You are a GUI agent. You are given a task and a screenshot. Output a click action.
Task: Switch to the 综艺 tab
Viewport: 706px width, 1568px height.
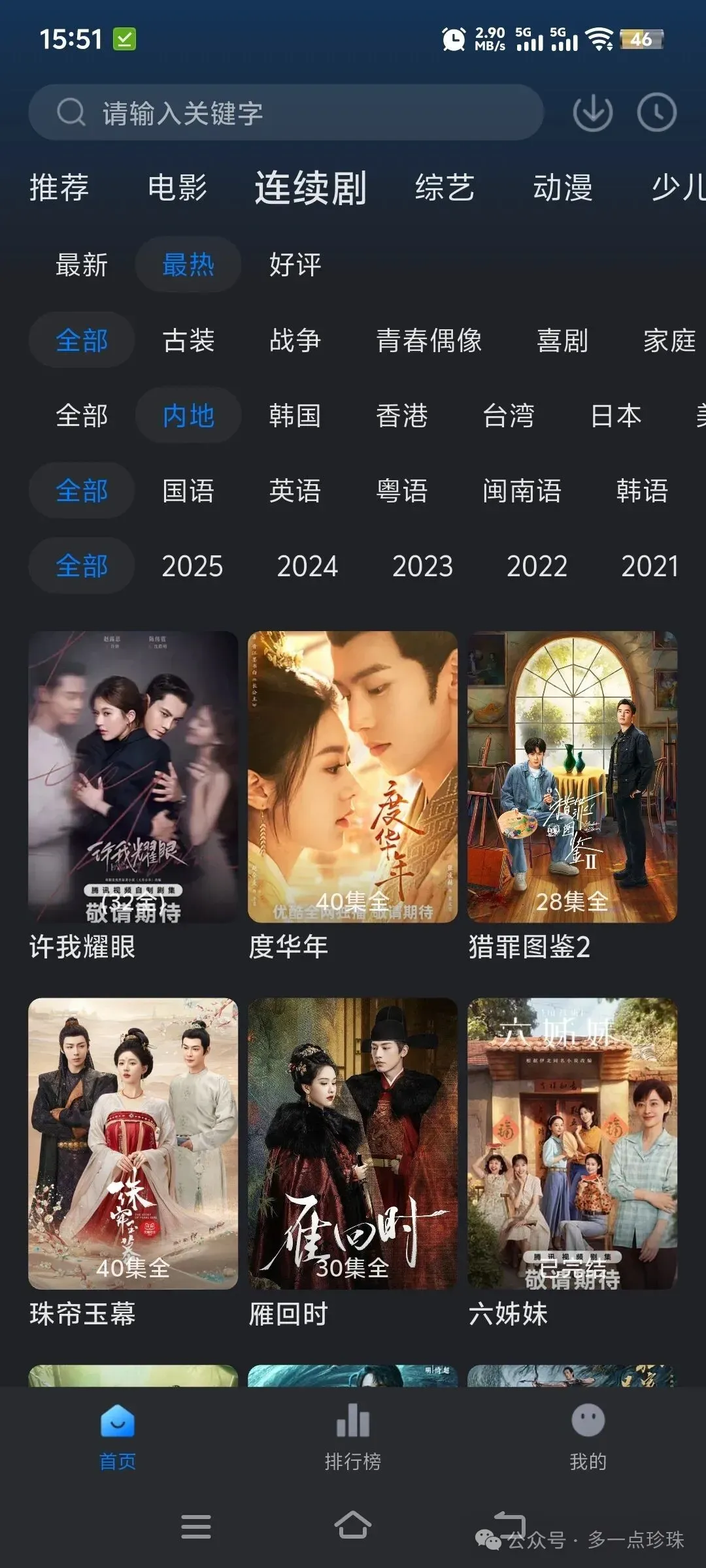coord(445,188)
